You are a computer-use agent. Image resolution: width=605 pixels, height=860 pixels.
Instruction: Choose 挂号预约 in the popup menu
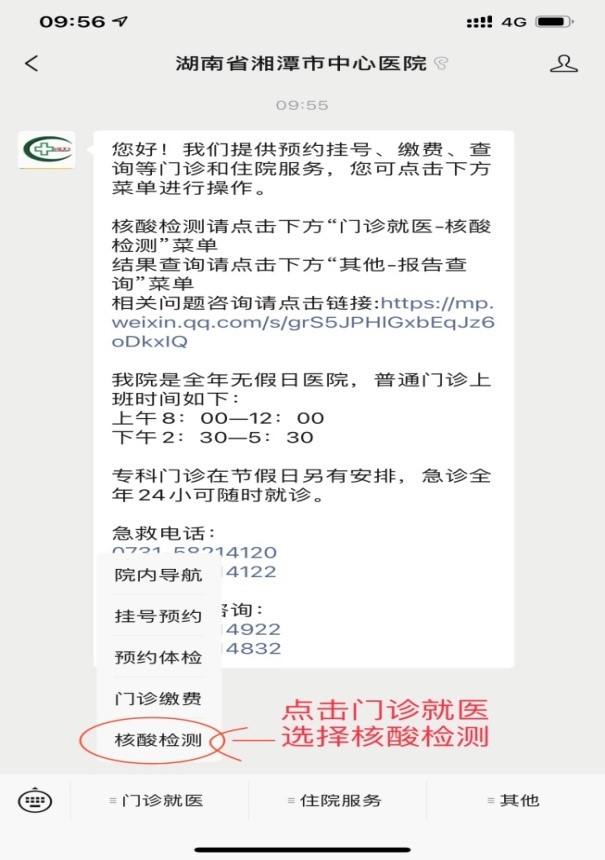(158, 616)
